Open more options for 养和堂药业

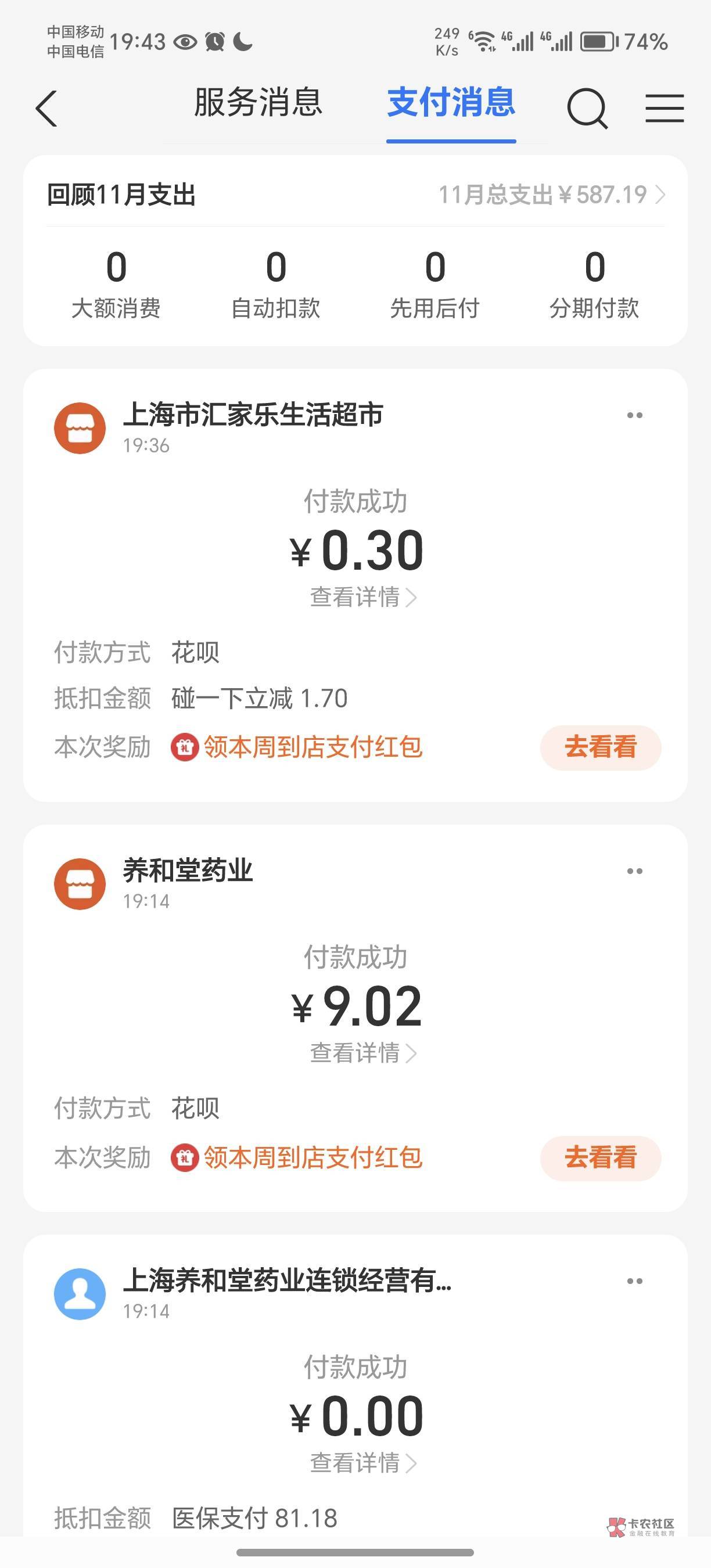(635, 871)
